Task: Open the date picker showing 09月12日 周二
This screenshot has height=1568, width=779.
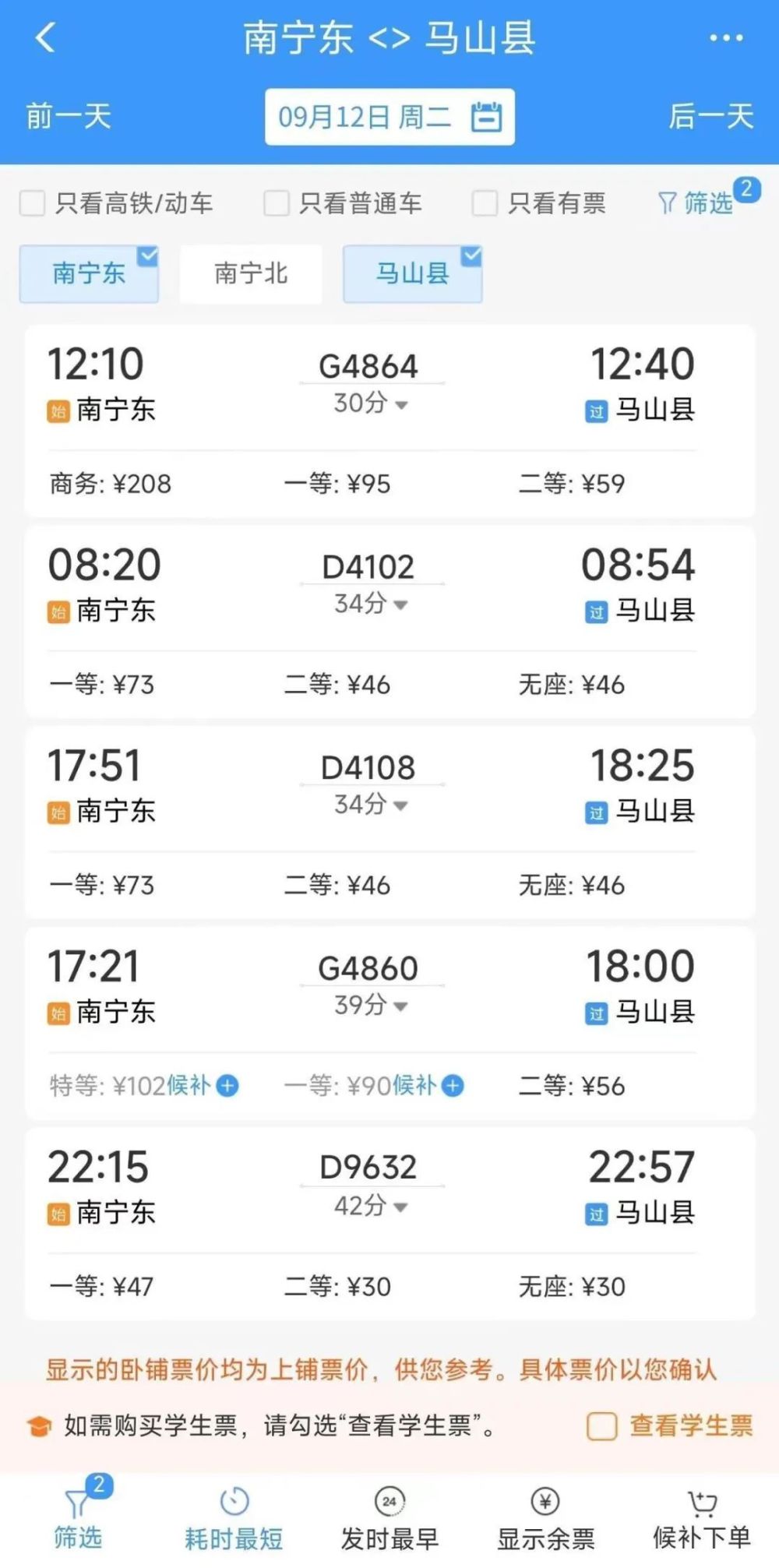Action: pos(389,117)
